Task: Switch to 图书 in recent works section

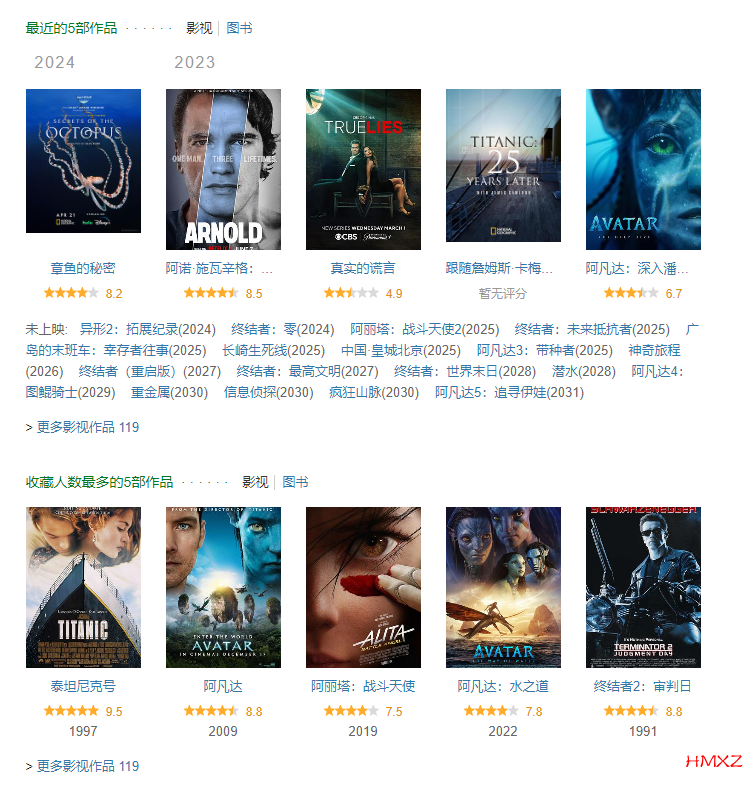Action: click(x=239, y=28)
